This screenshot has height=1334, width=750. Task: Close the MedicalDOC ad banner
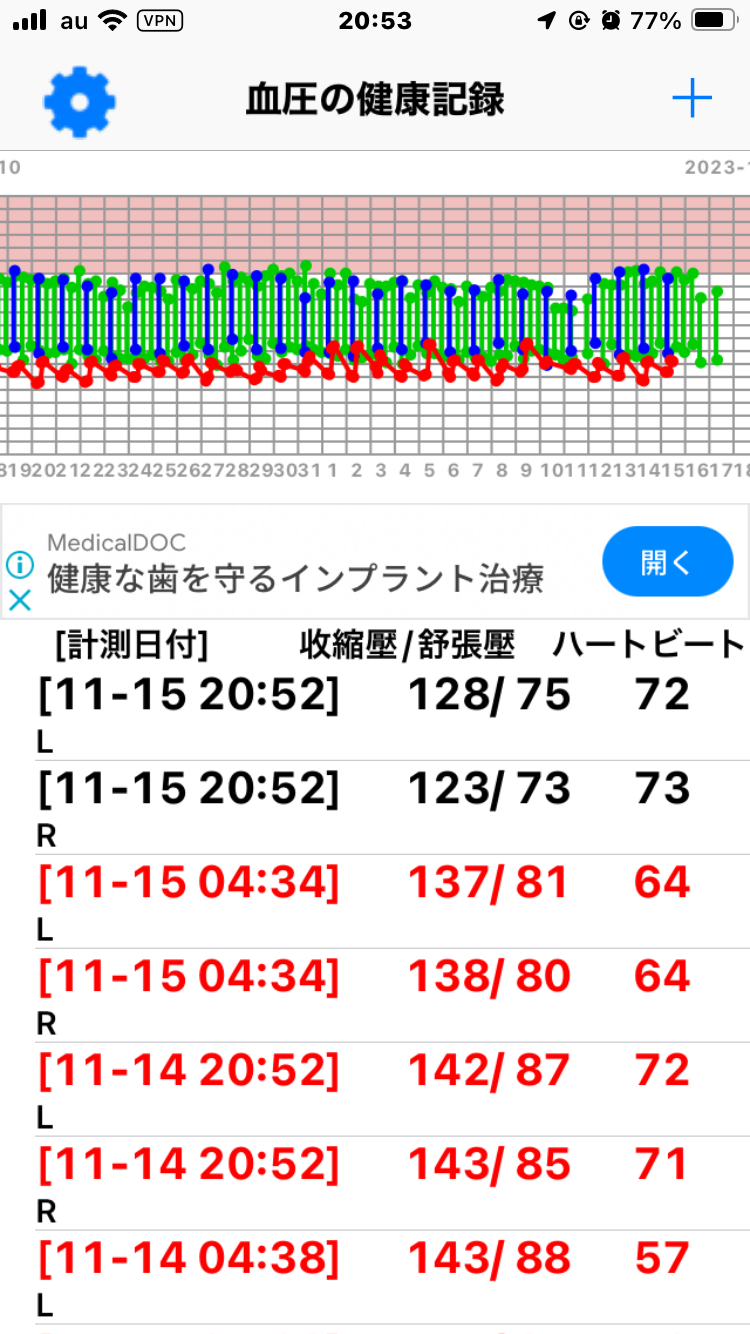(x=20, y=600)
